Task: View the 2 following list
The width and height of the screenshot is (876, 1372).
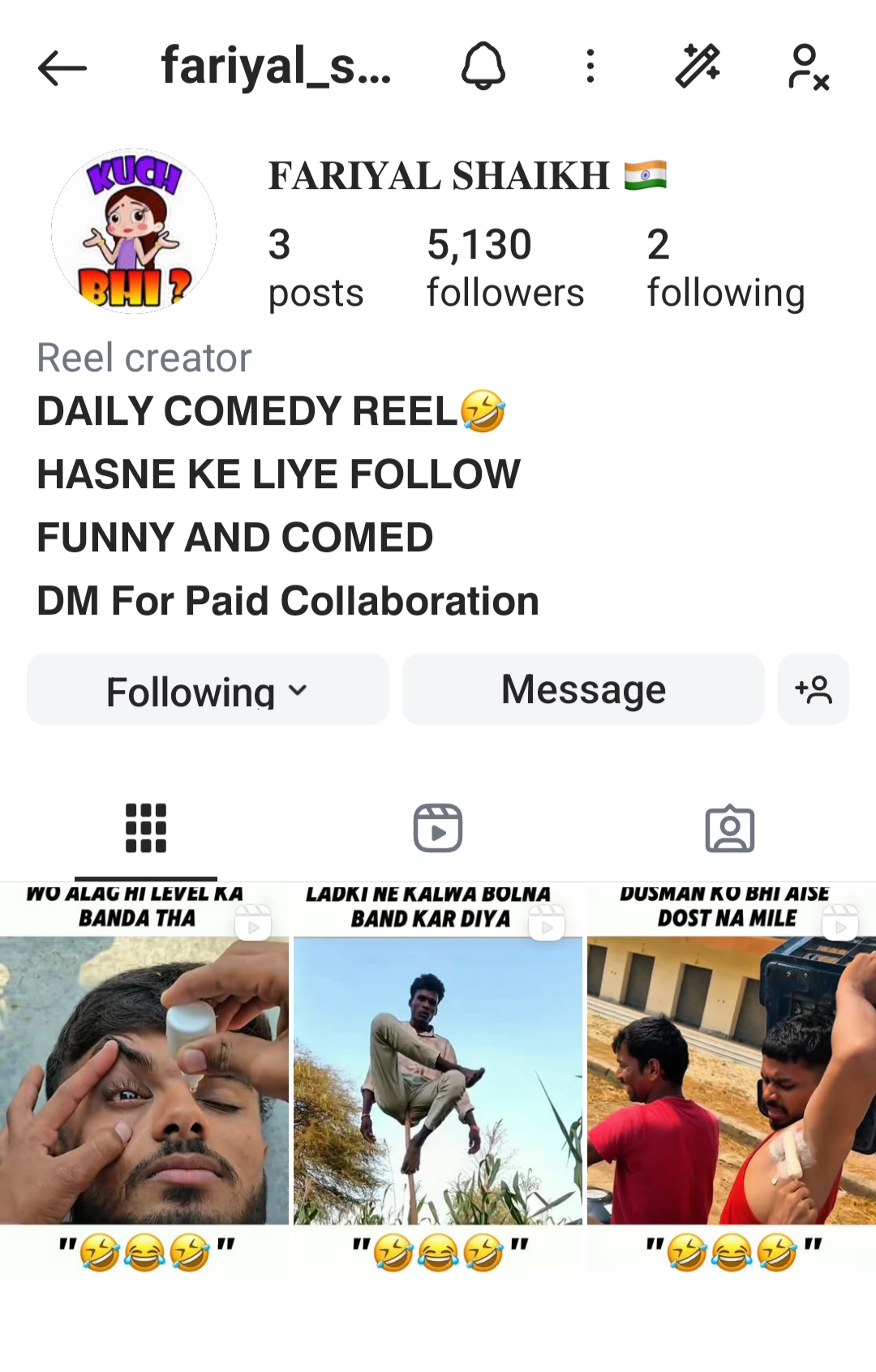Action: pos(725,268)
